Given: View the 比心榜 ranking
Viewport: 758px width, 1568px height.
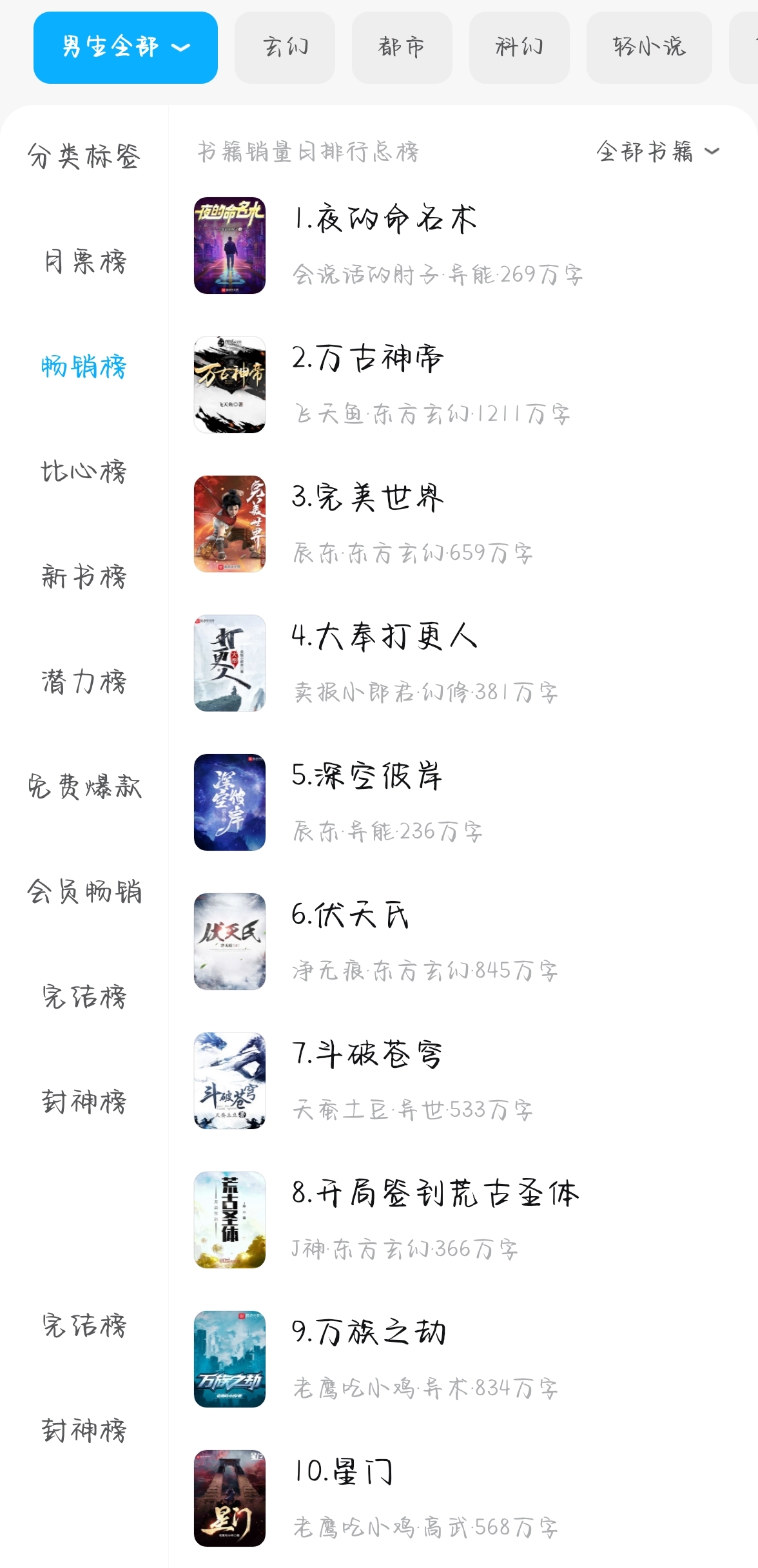Looking at the screenshot, I should click(x=84, y=472).
